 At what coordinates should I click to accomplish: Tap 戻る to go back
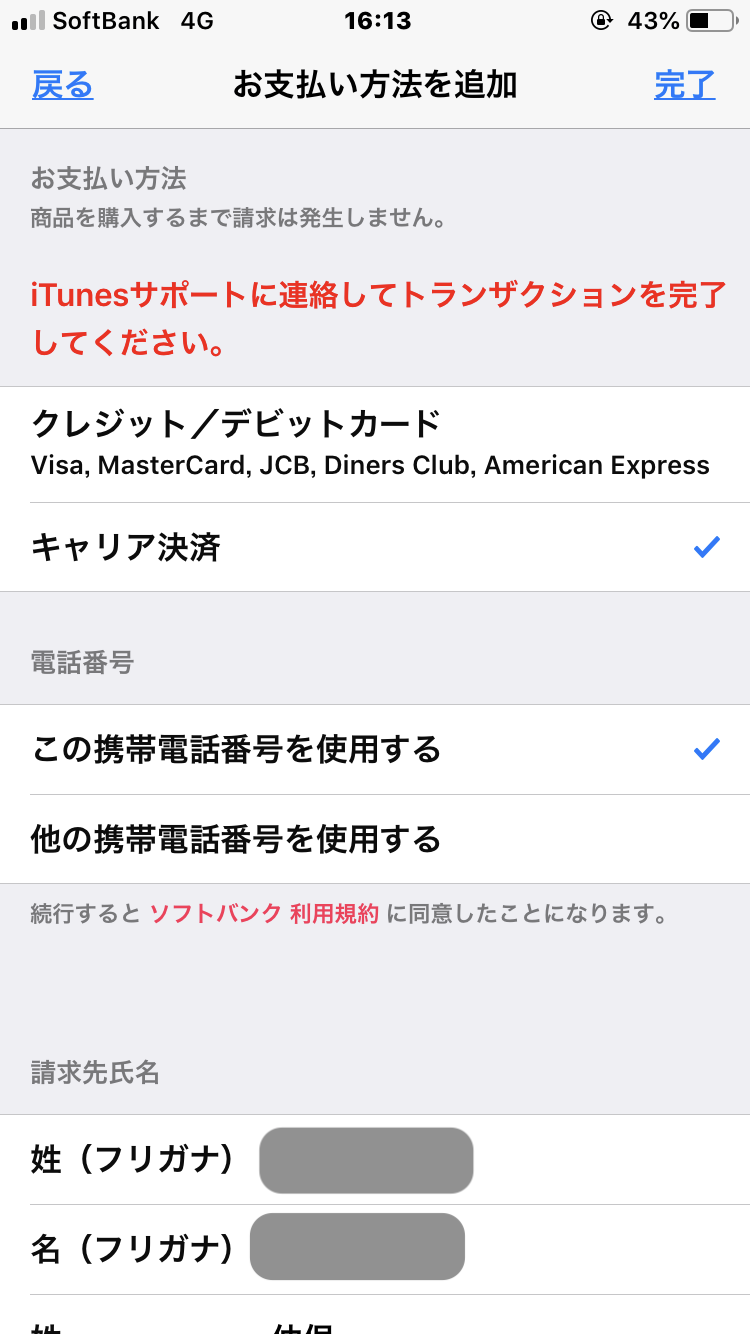click(62, 86)
